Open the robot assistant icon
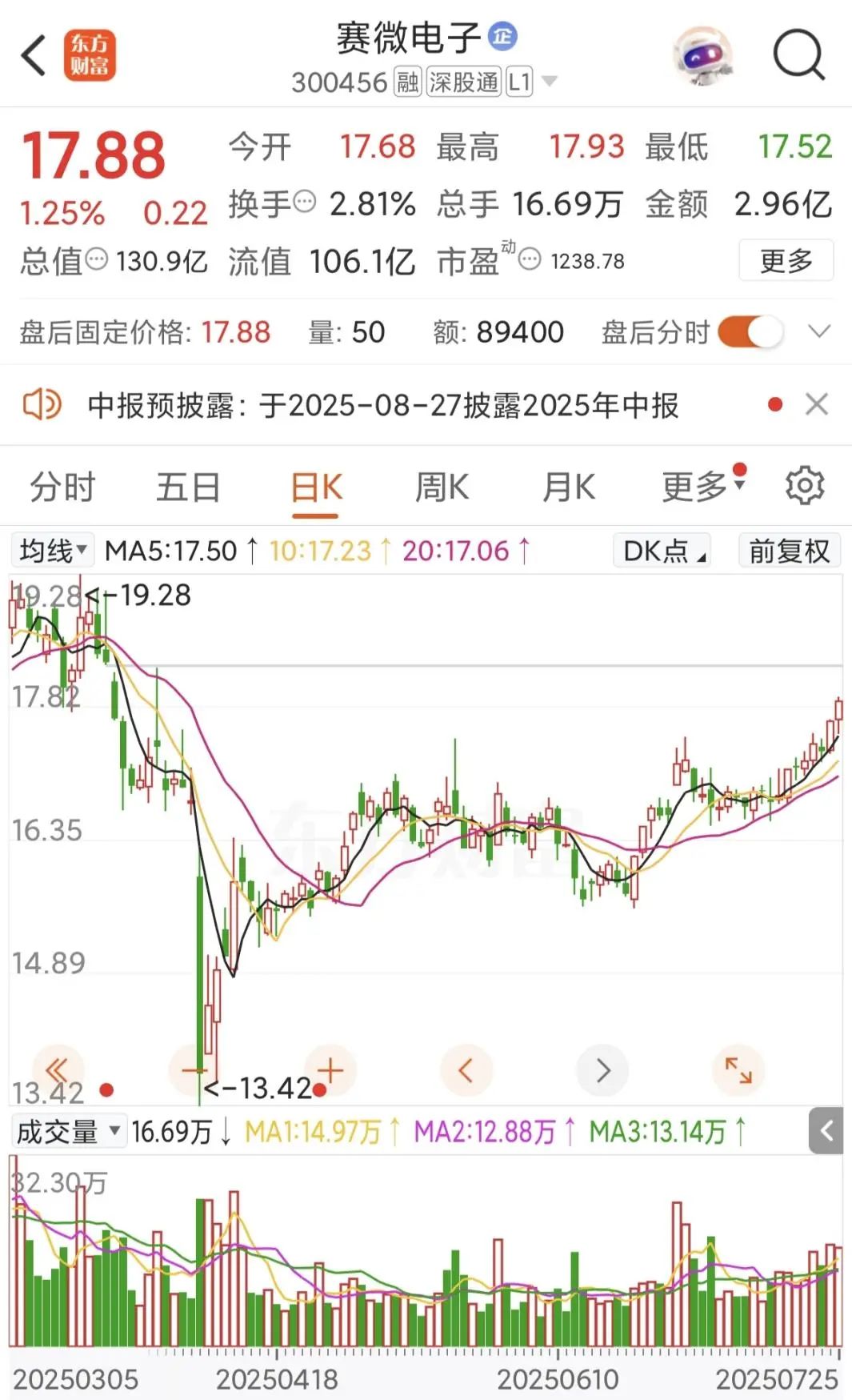 (702, 55)
